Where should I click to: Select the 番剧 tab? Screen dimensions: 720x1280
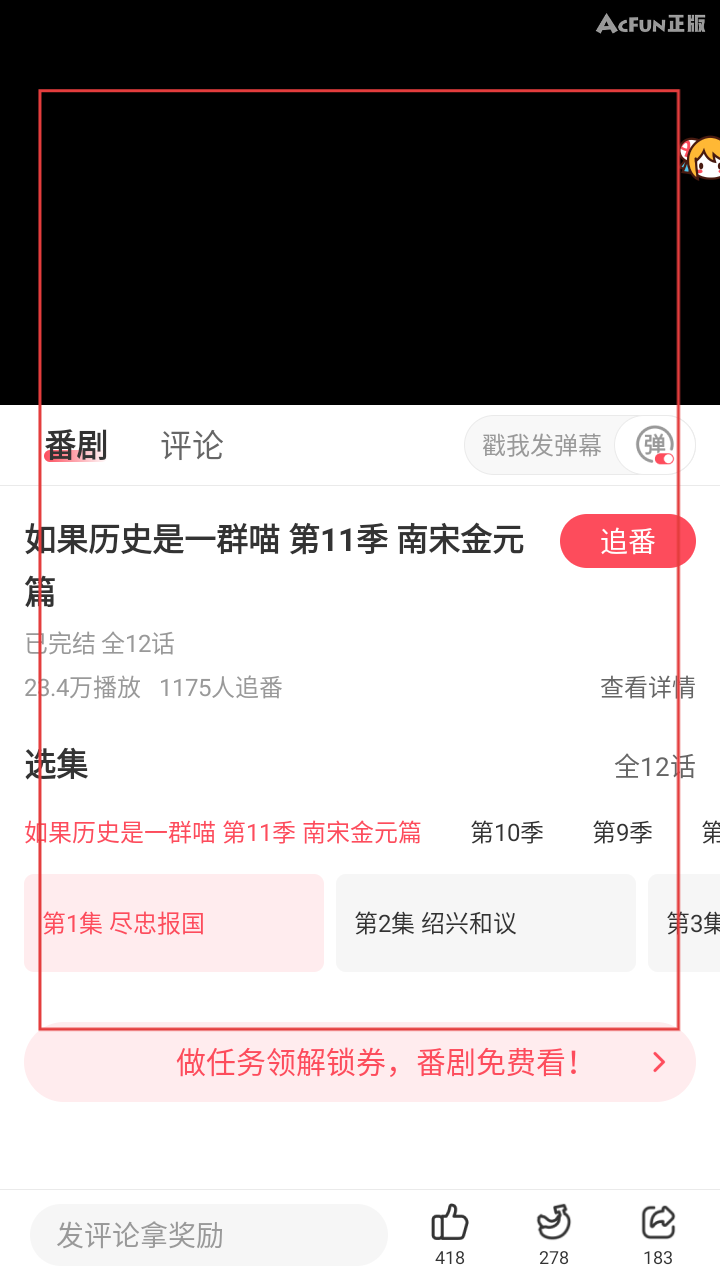click(76, 445)
